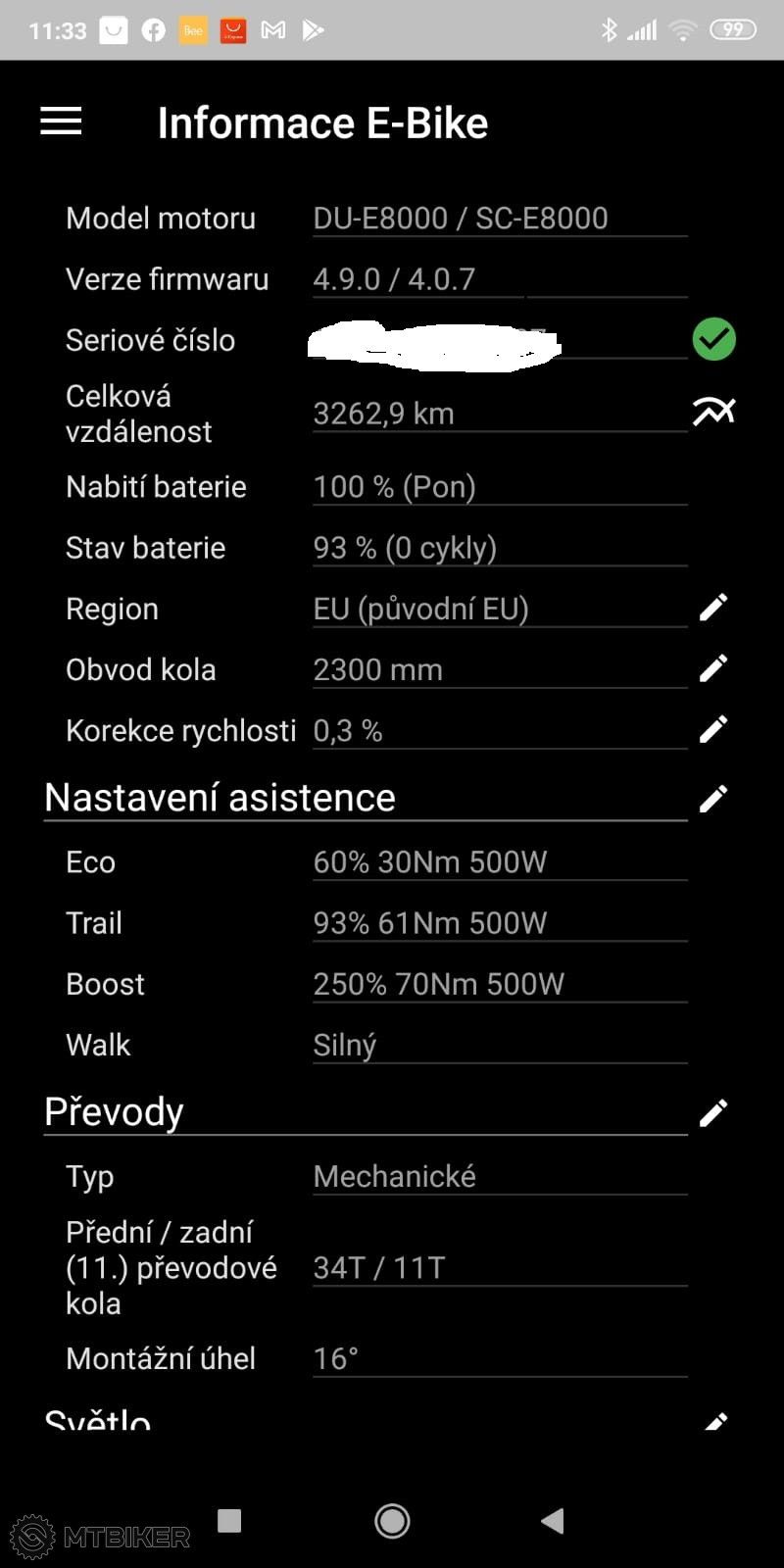This screenshot has height=1568, width=784.
Task: Open the total distance chart icon
Action: click(x=713, y=413)
